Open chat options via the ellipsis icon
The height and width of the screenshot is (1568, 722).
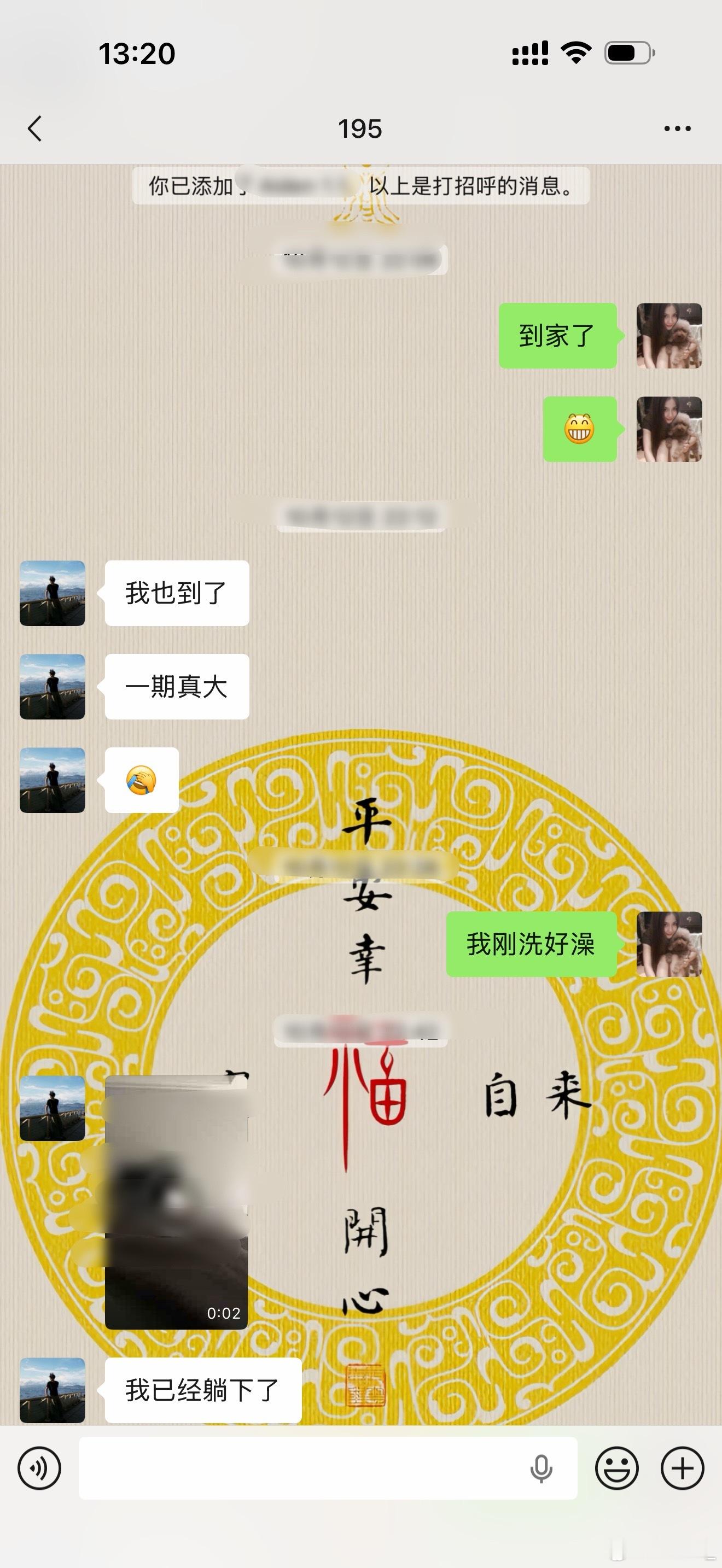[678, 128]
